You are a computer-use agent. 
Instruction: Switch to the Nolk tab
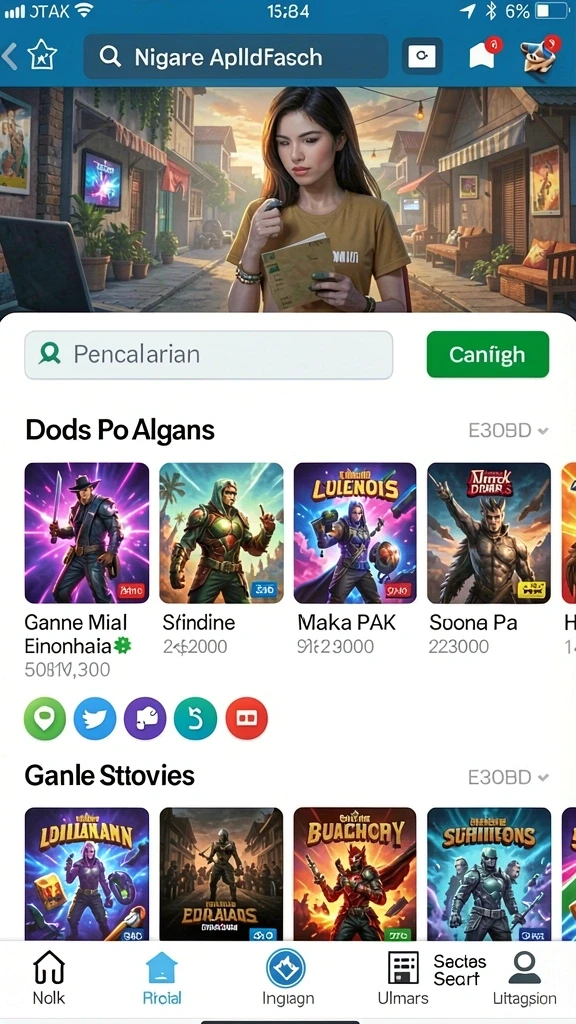point(49,977)
